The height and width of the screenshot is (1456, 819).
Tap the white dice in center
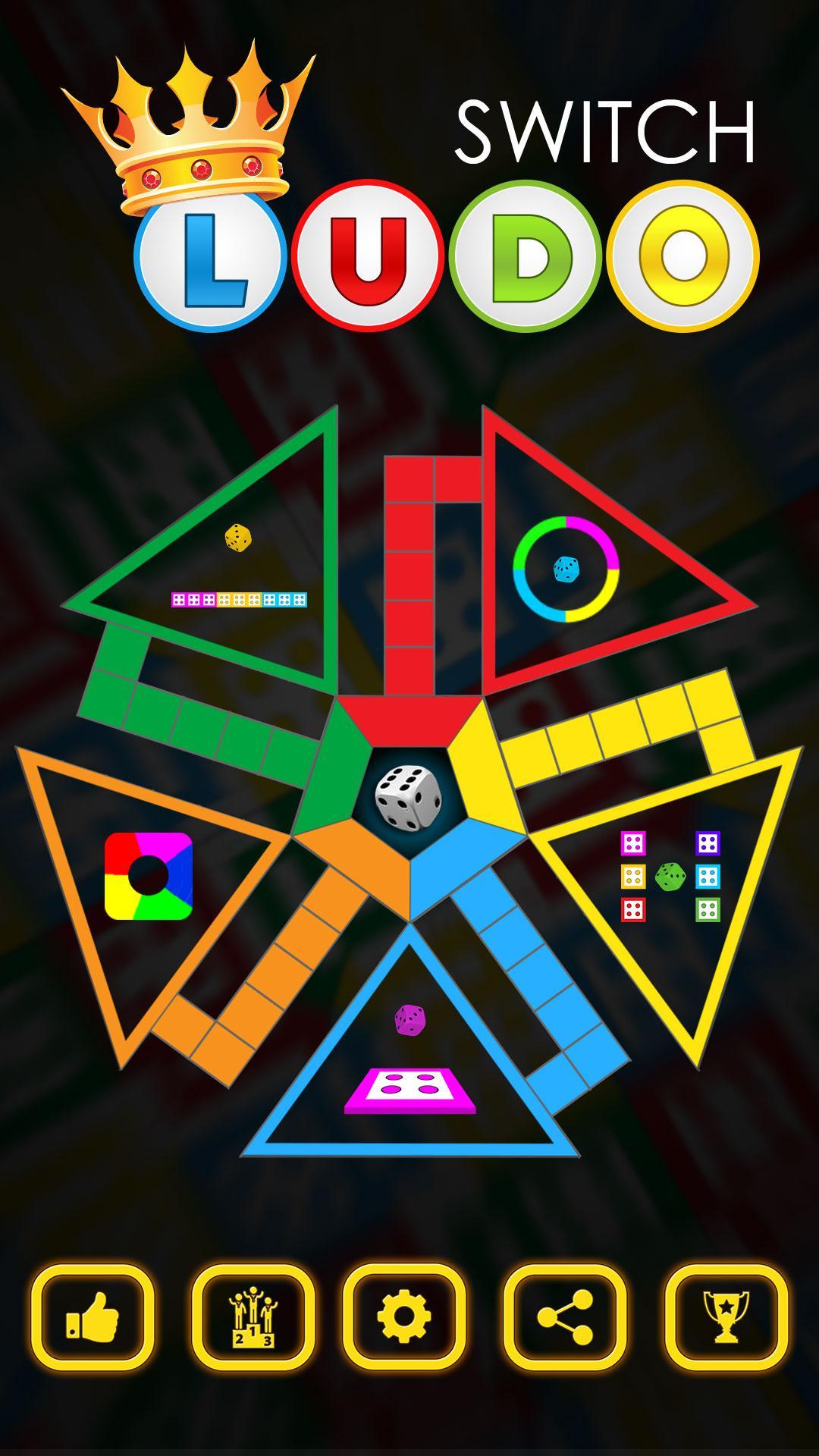409,798
